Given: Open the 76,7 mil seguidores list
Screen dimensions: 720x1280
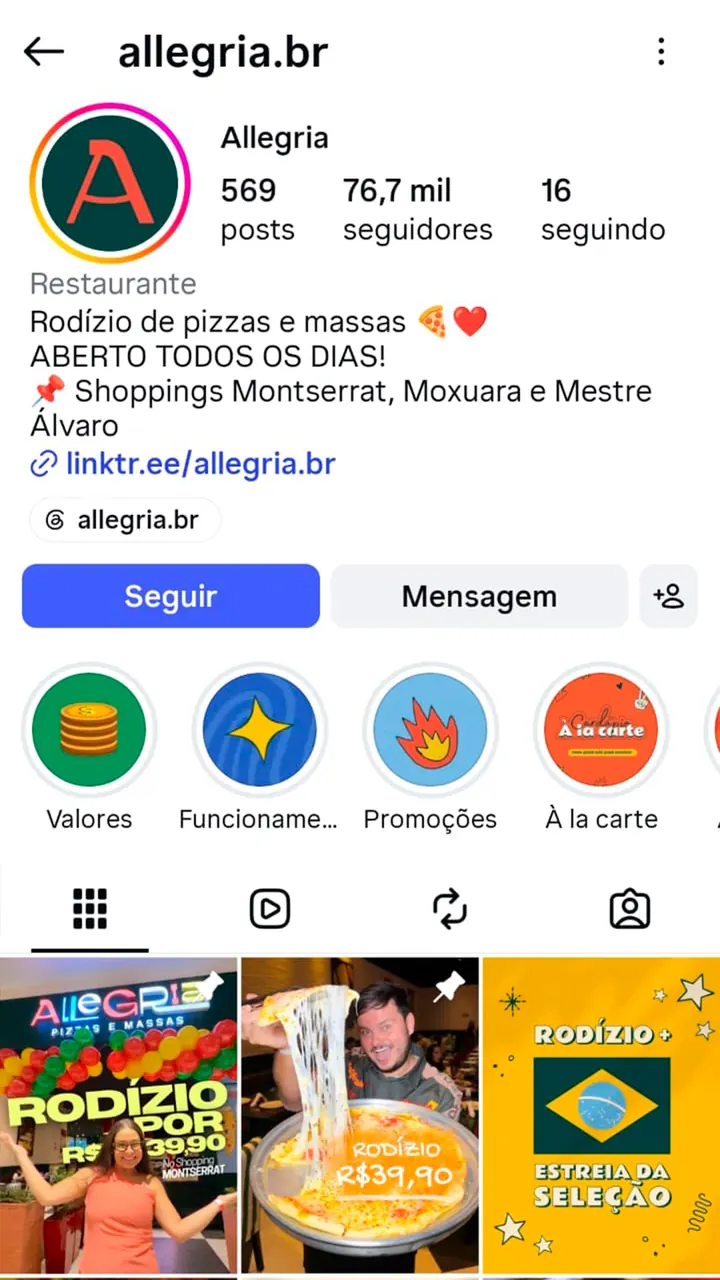Looking at the screenshot, I should pos(417,209).
